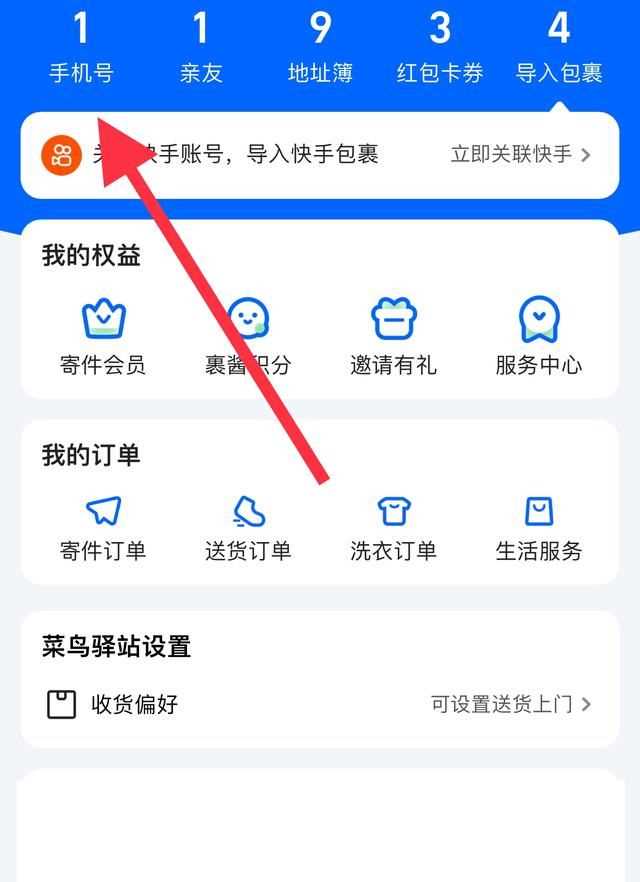
Task: View 送货订单 delivery orders
Action: click(x=248, y=527)
